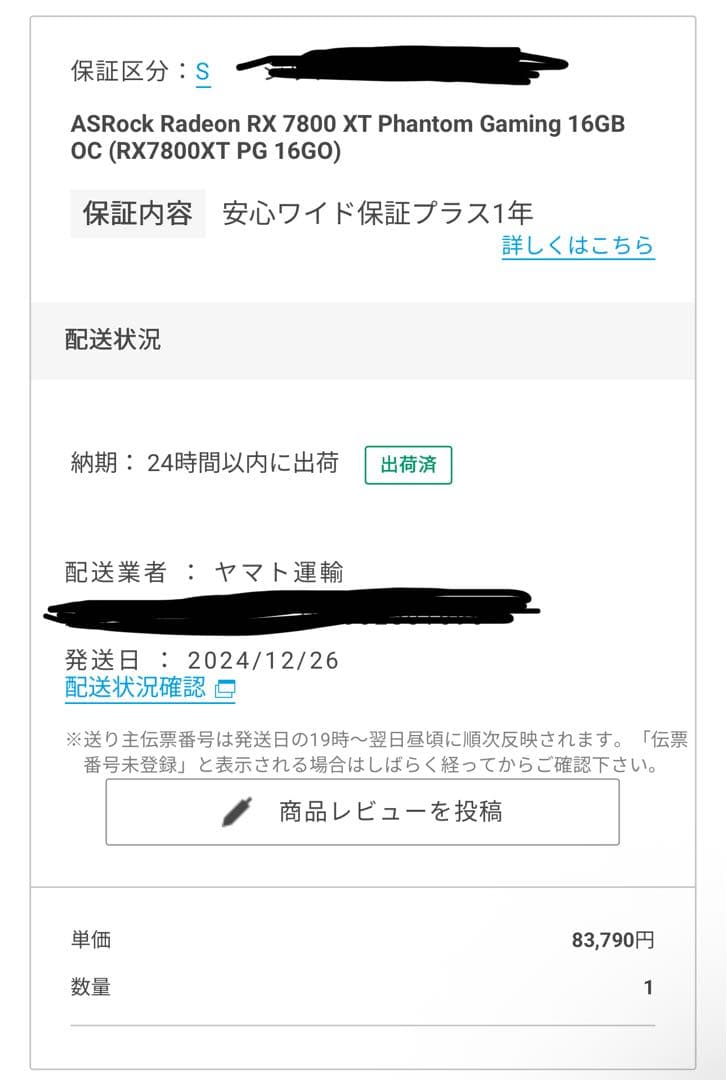
Task: Tap the 商品レビューを投稿 button
Action: (362, 811)
